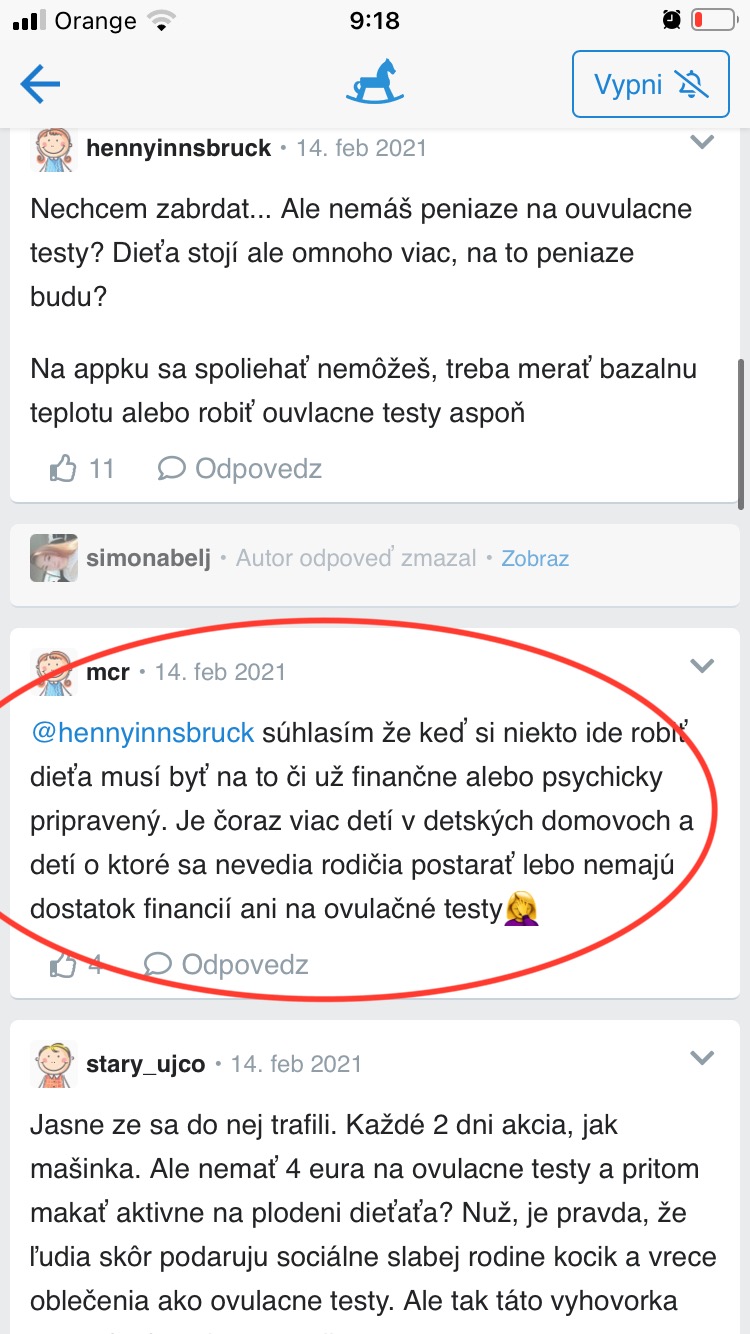Expand options chevron on mcr's comment
The height and width of the screenshot is (1334, 750).
coord(703,666)
